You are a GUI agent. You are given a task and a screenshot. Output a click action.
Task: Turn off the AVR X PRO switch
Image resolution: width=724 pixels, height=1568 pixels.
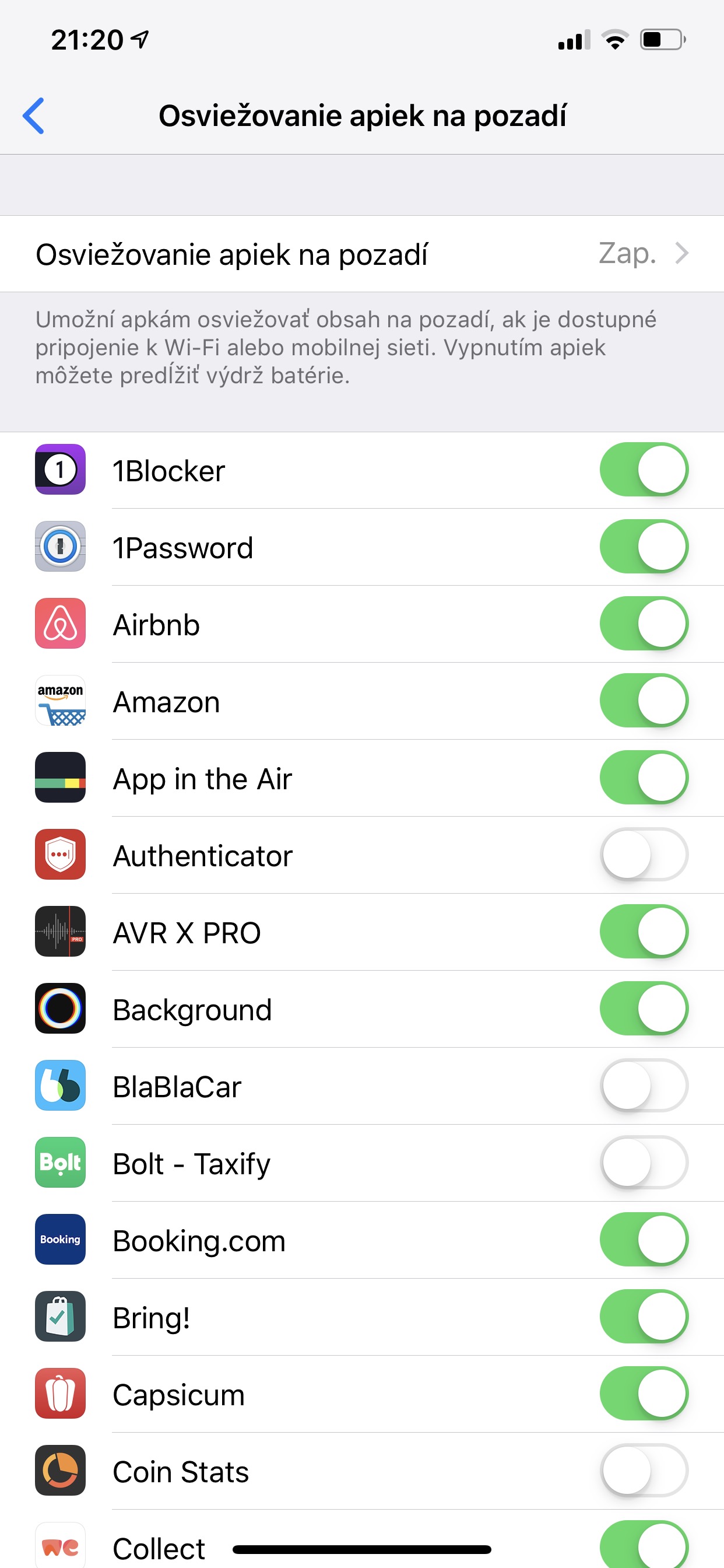tap(644, 932)
